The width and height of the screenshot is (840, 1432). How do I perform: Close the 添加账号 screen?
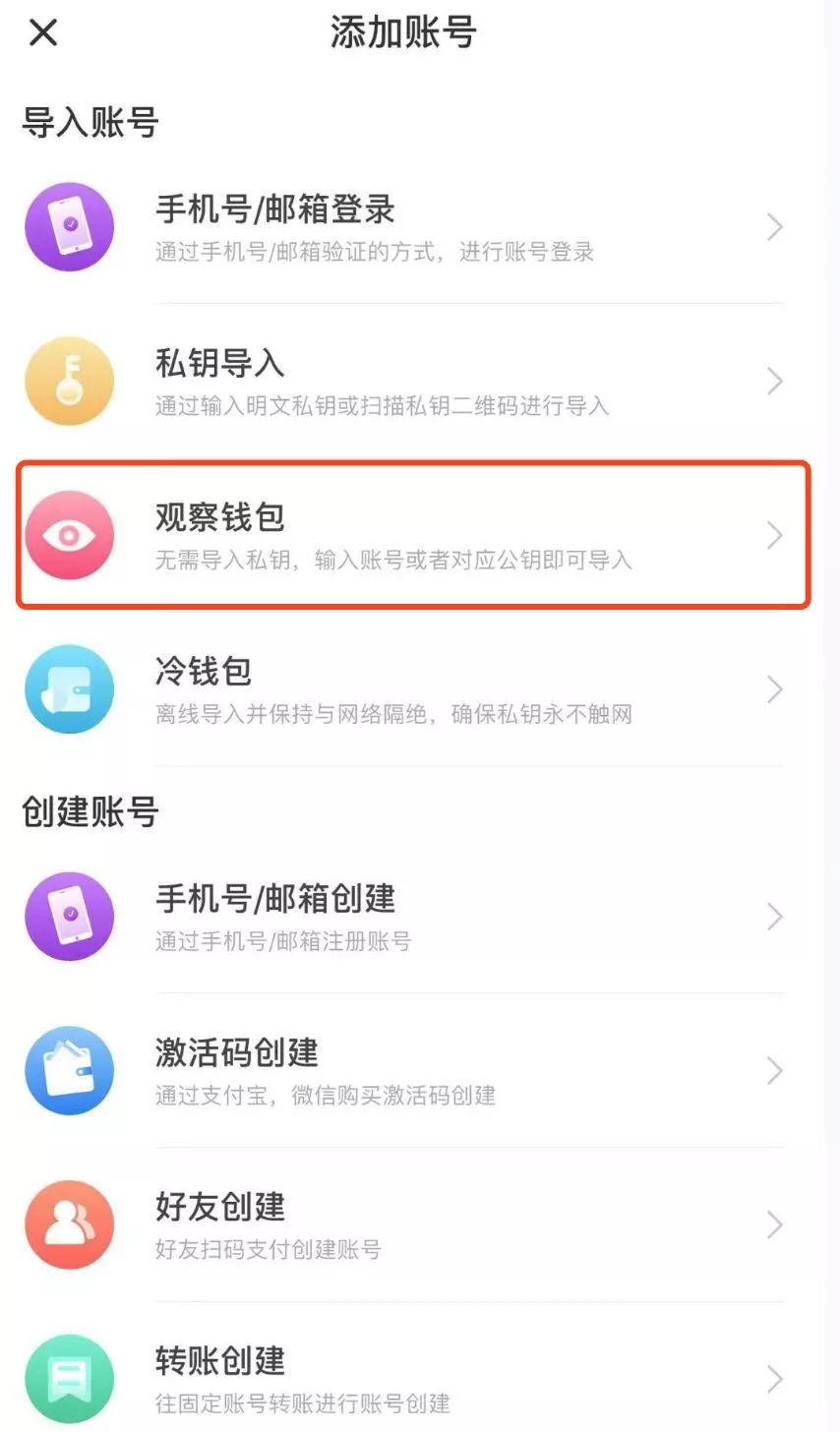point(43,32)
